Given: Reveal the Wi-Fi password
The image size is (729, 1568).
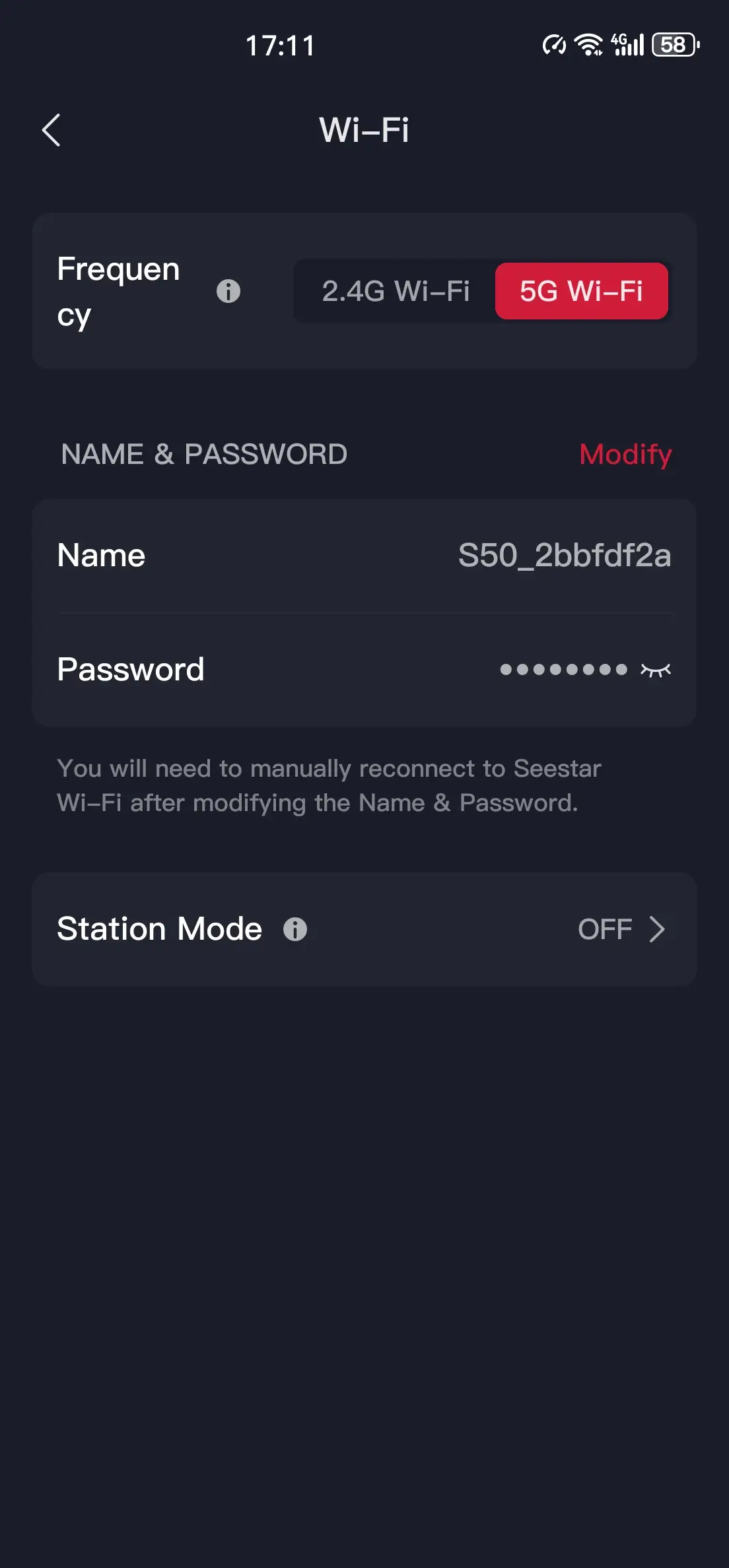Looking at the screenshot, I should click(x=655, y=670).
